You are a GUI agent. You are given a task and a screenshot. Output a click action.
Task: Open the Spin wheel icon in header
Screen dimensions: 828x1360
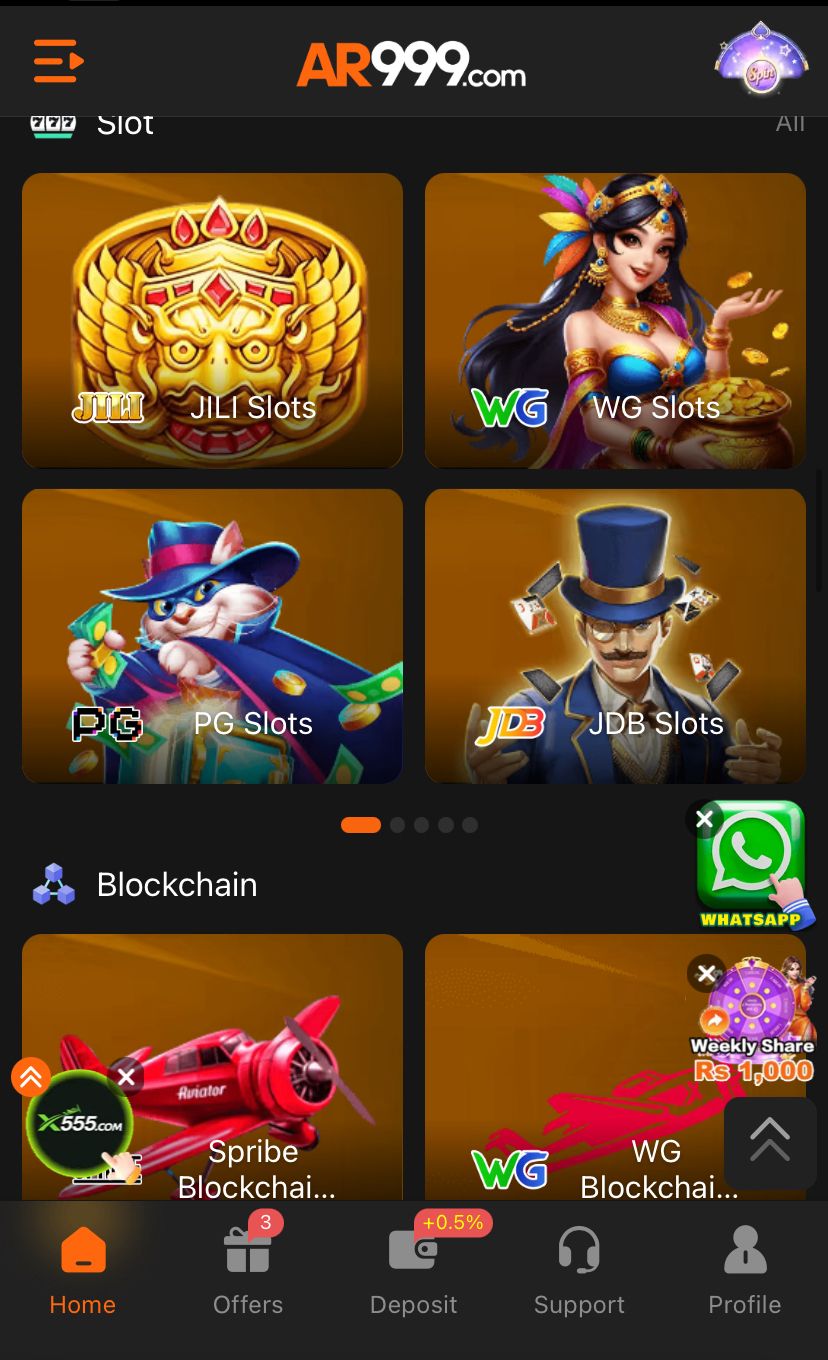click(761, 60)
